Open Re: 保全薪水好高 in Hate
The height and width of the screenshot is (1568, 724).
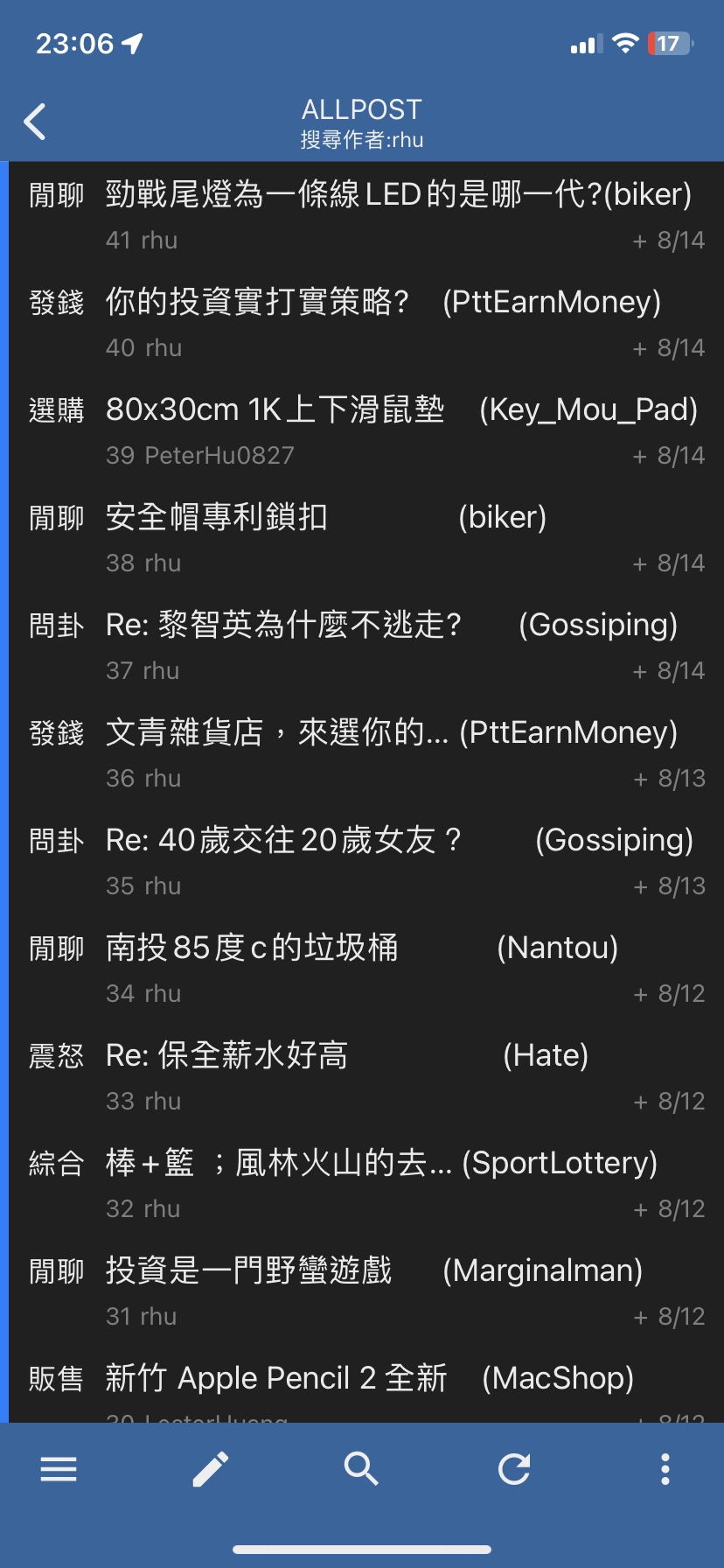(366, 1076)
